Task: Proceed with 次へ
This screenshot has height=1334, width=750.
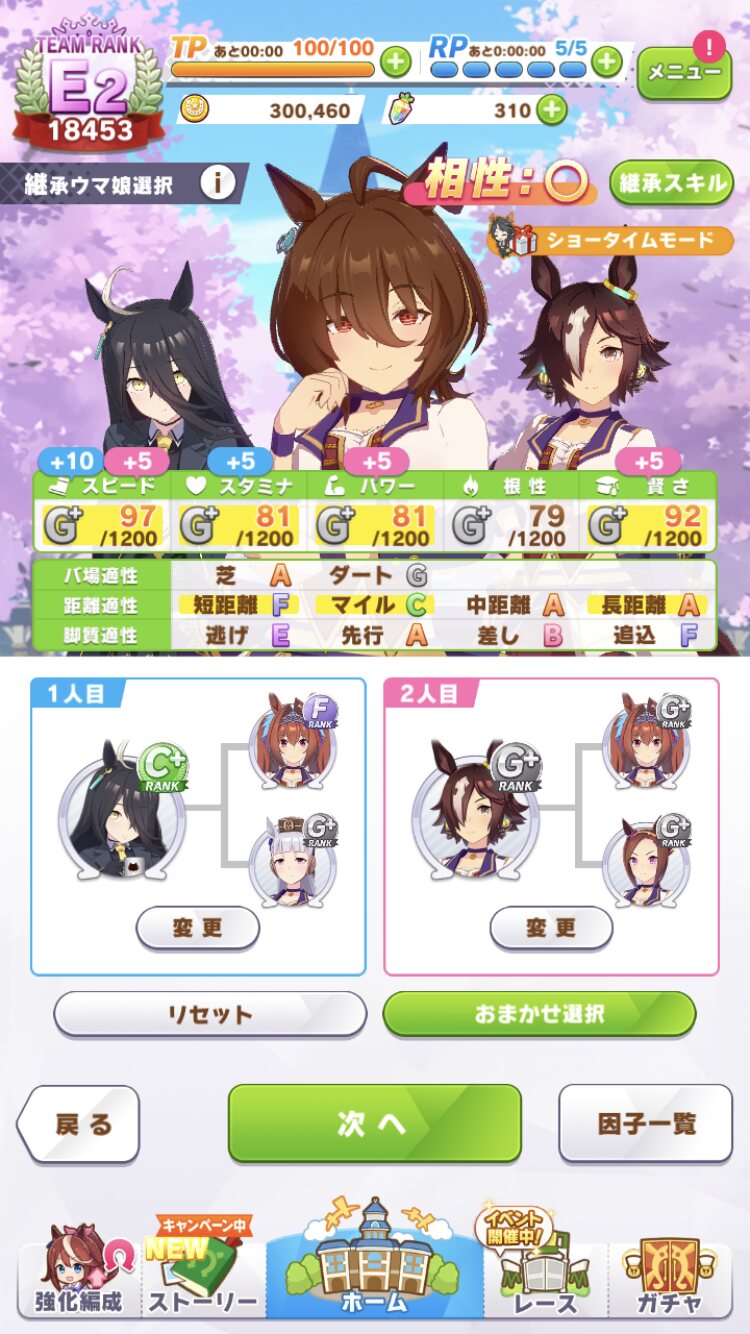Action: [374, 1123]
